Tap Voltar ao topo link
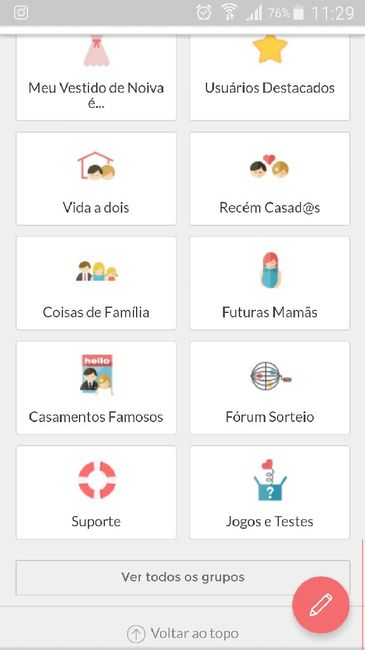This screenshot has height=650, width=365. [x=183, y=633]
